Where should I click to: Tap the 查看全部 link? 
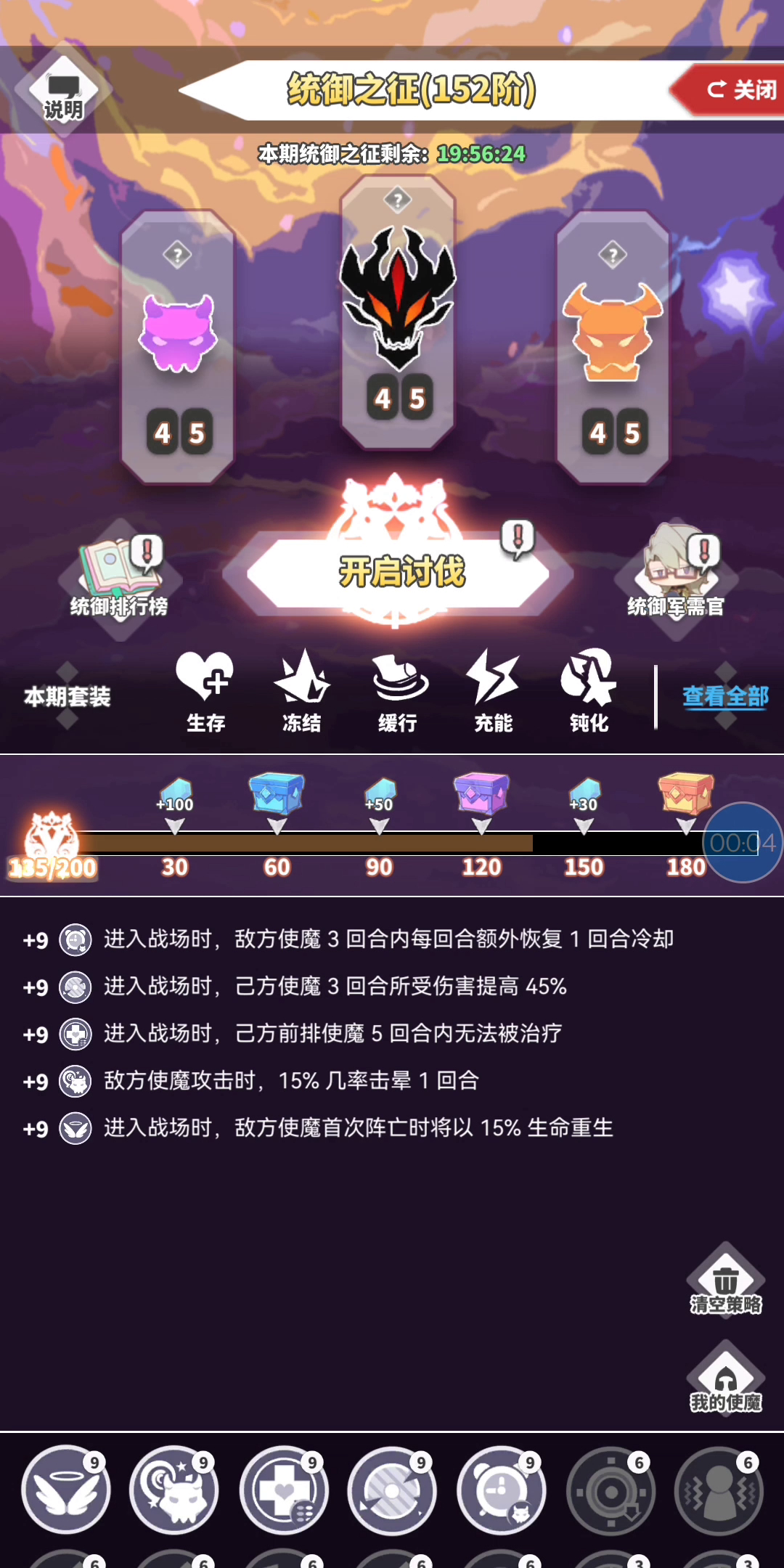[x=725, y=697]
